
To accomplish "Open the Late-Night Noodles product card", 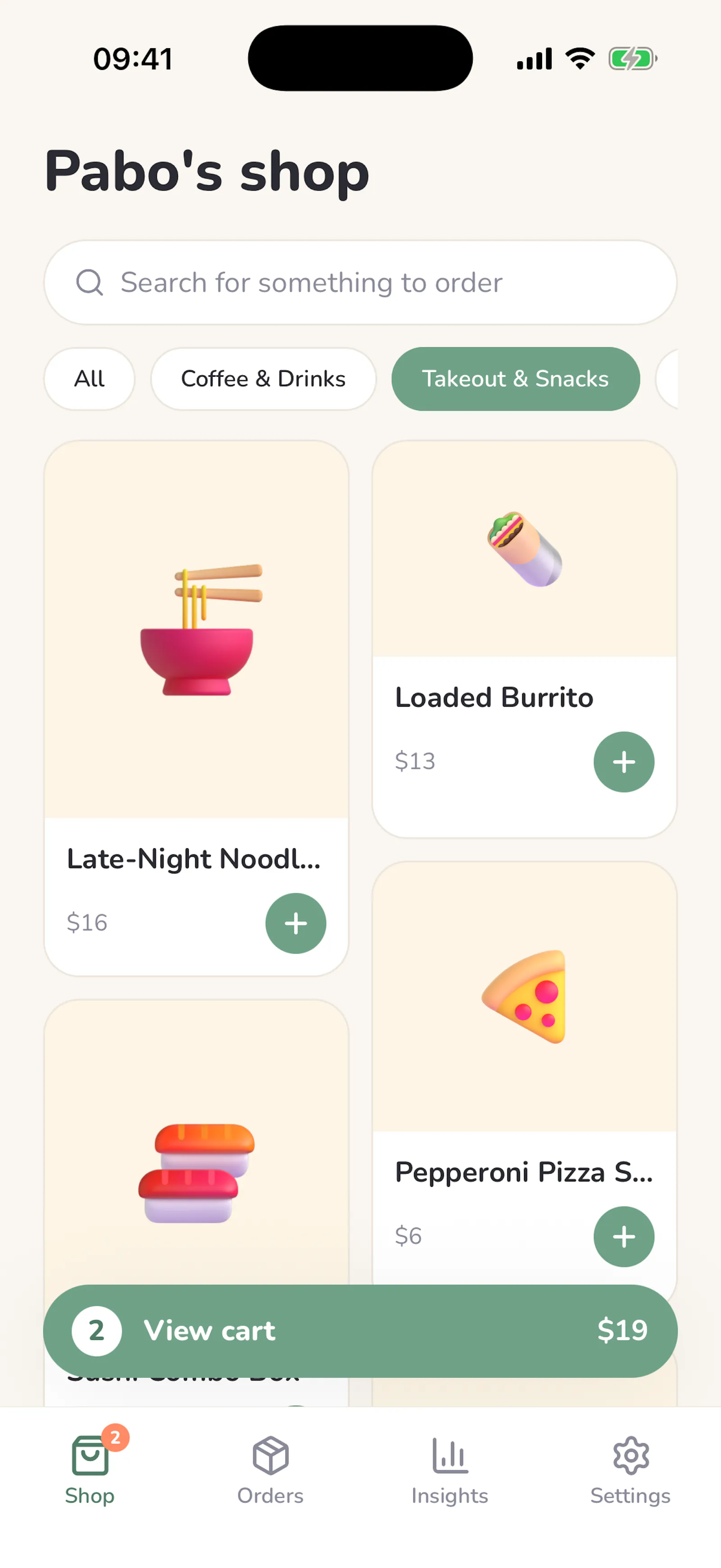I will coord(196,709).
